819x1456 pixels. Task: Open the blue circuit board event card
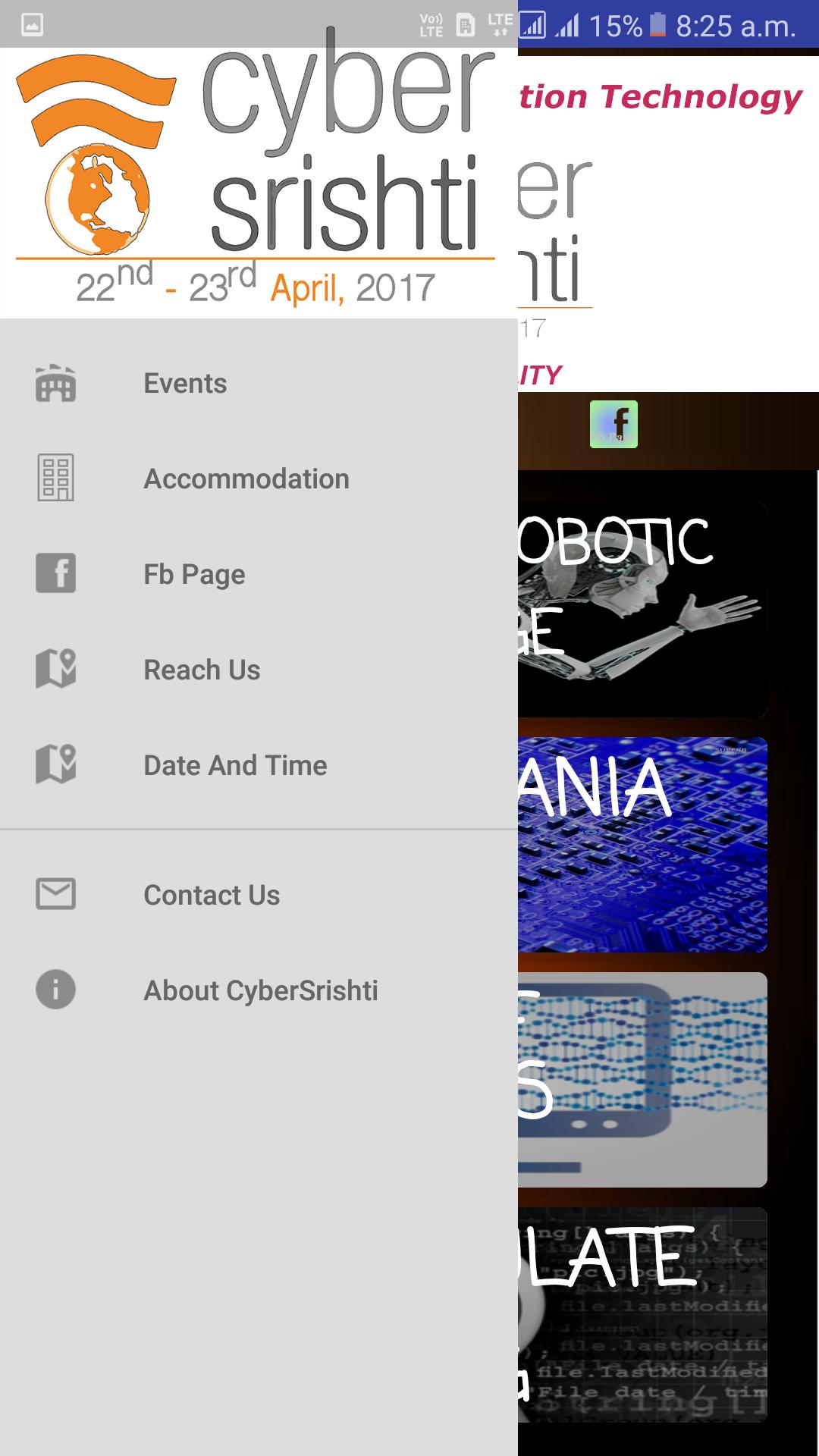pyautogui.click(x=642, y=845)
